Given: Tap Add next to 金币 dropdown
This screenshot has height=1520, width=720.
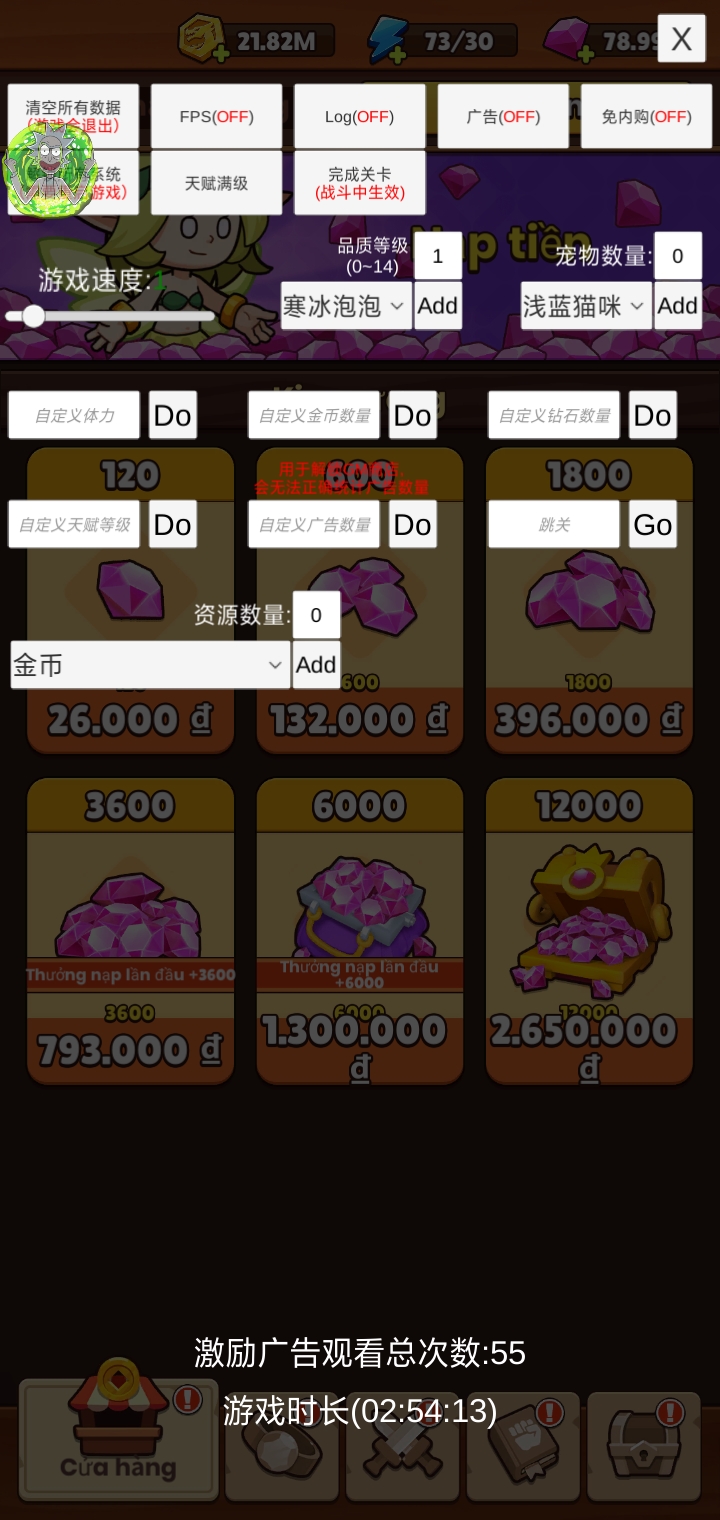Looking at the screenshot, I should (x=316, y=665).
